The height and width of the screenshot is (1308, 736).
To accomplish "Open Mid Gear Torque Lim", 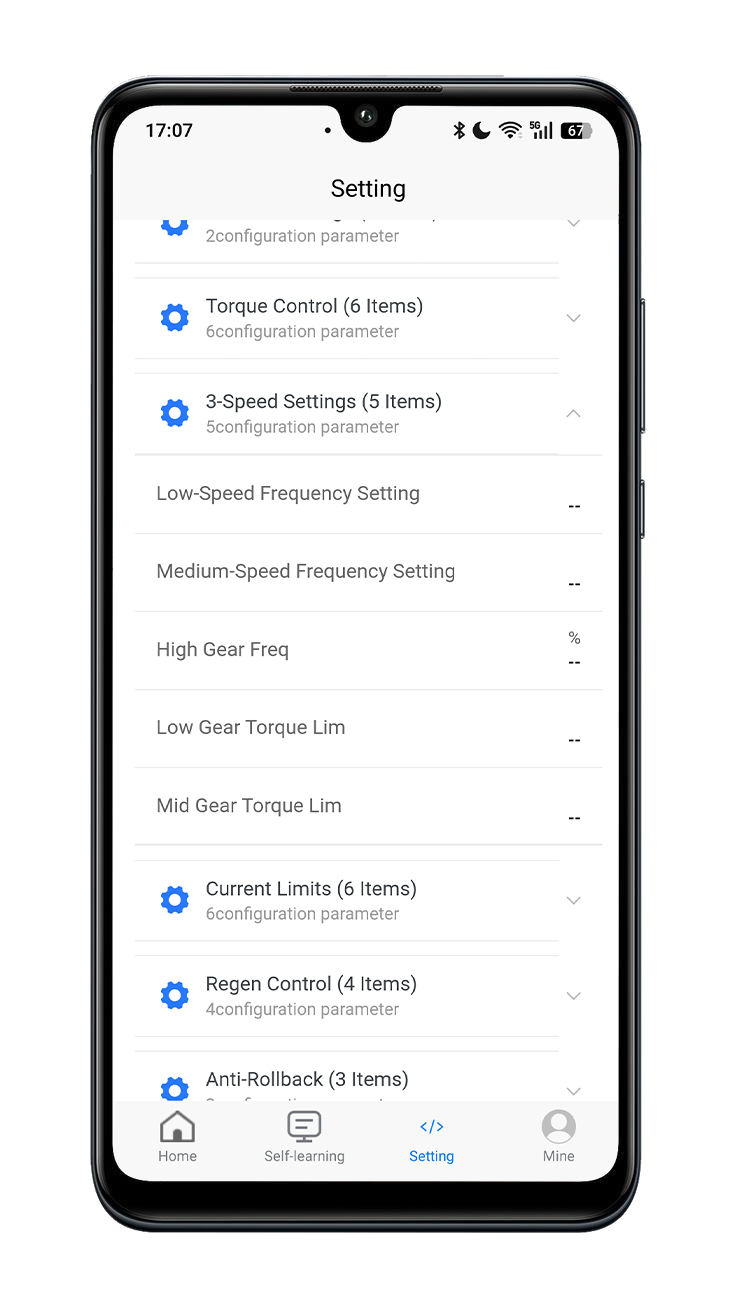I will coord(368,807).
